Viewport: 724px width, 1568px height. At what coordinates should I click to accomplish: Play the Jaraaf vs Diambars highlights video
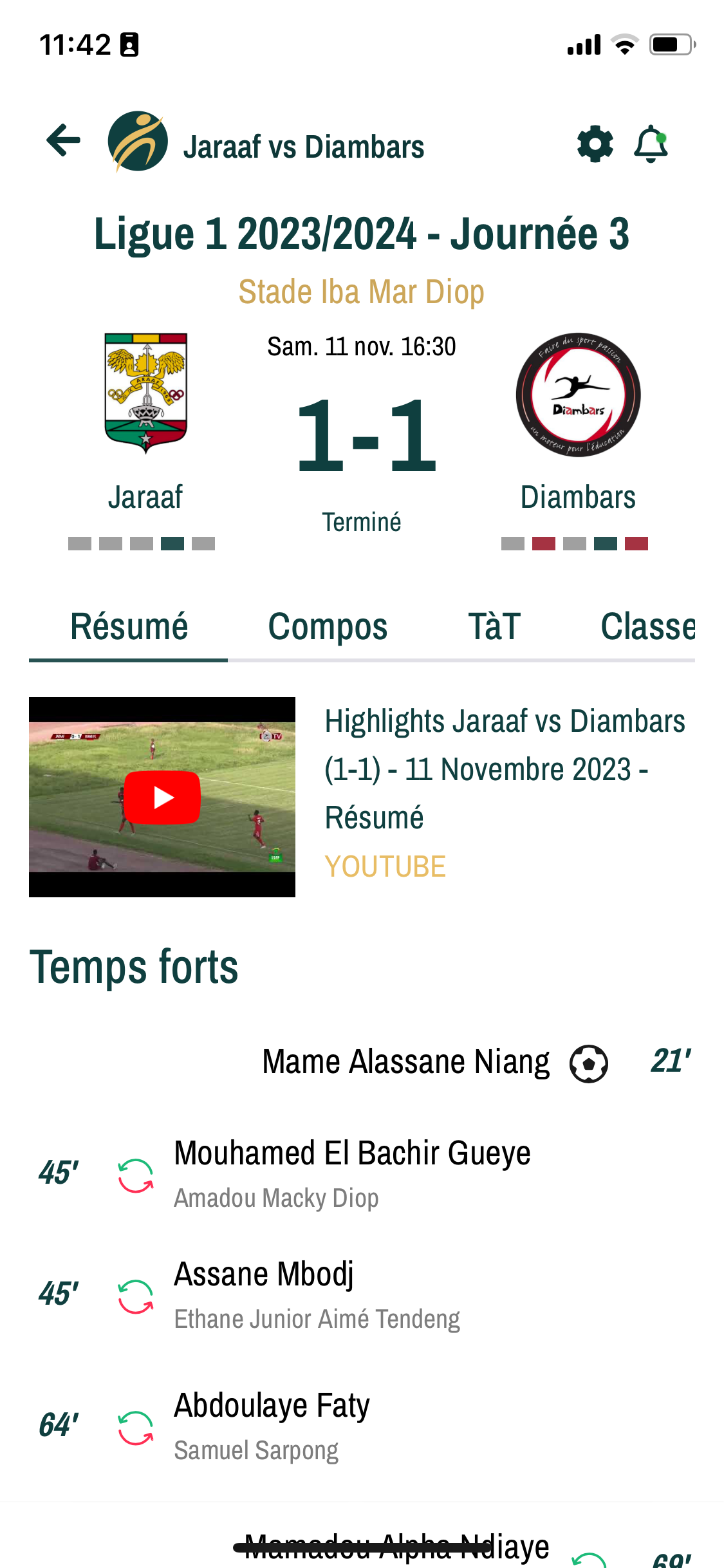click(x=162, y=798)
